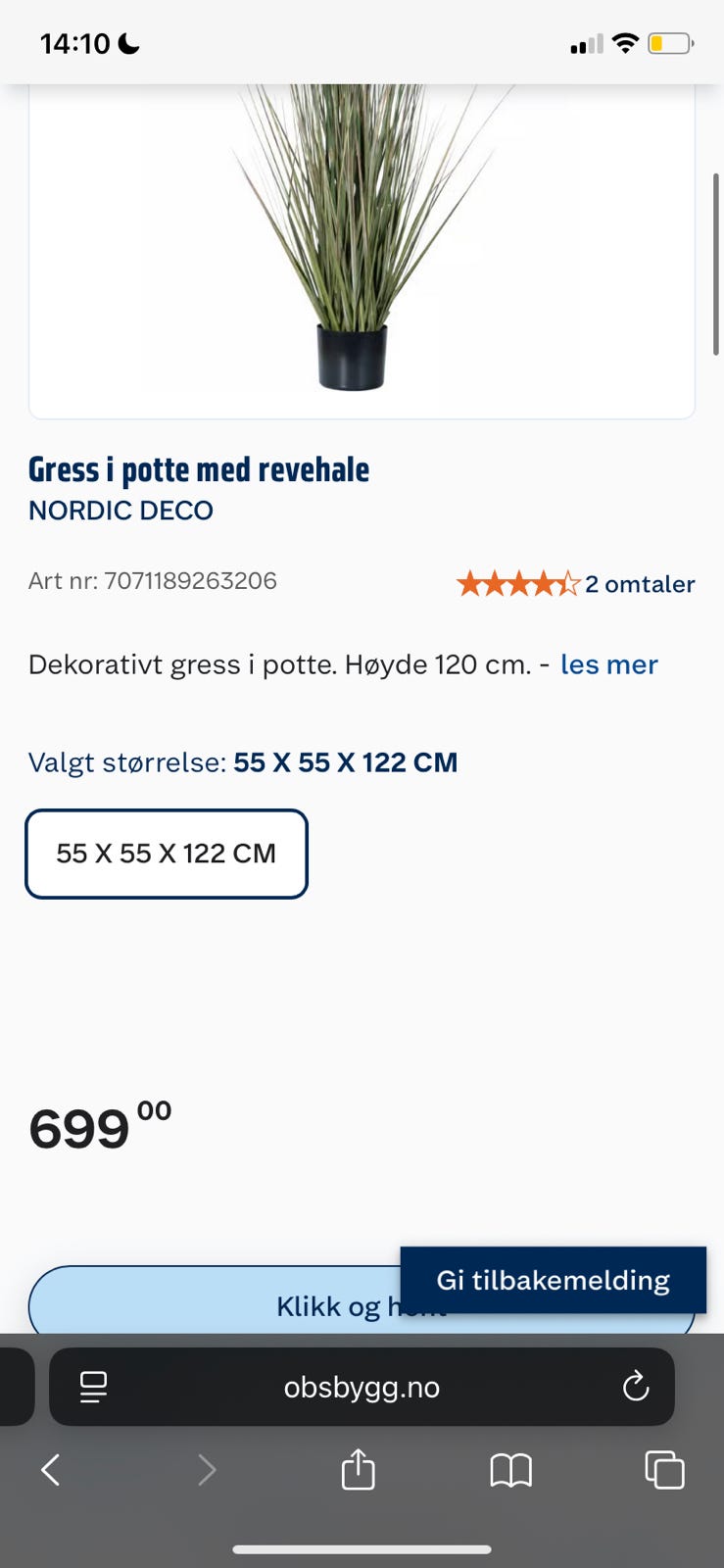Tap the clock in the status bar

[75, 43]
